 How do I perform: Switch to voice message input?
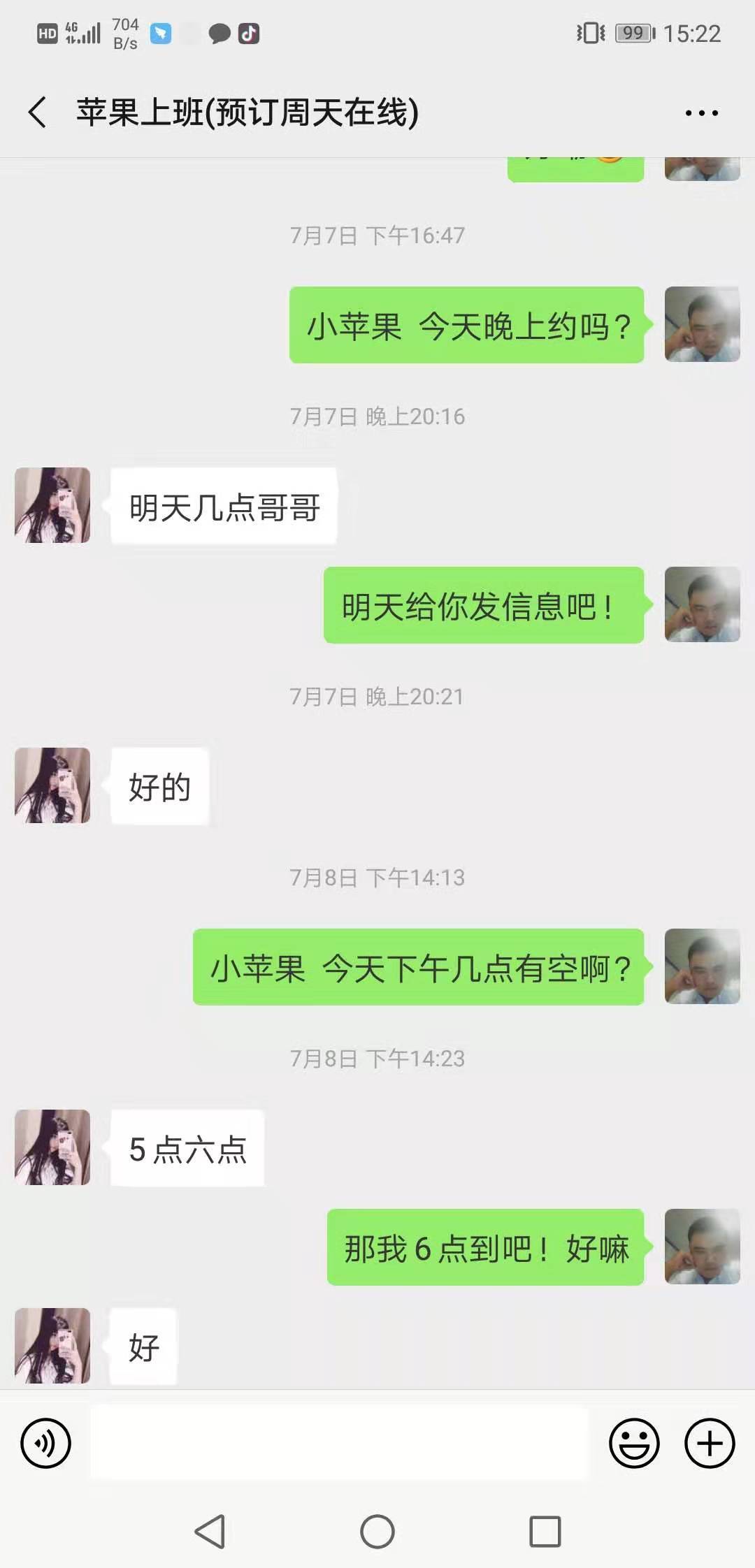tap(45, 1443)
